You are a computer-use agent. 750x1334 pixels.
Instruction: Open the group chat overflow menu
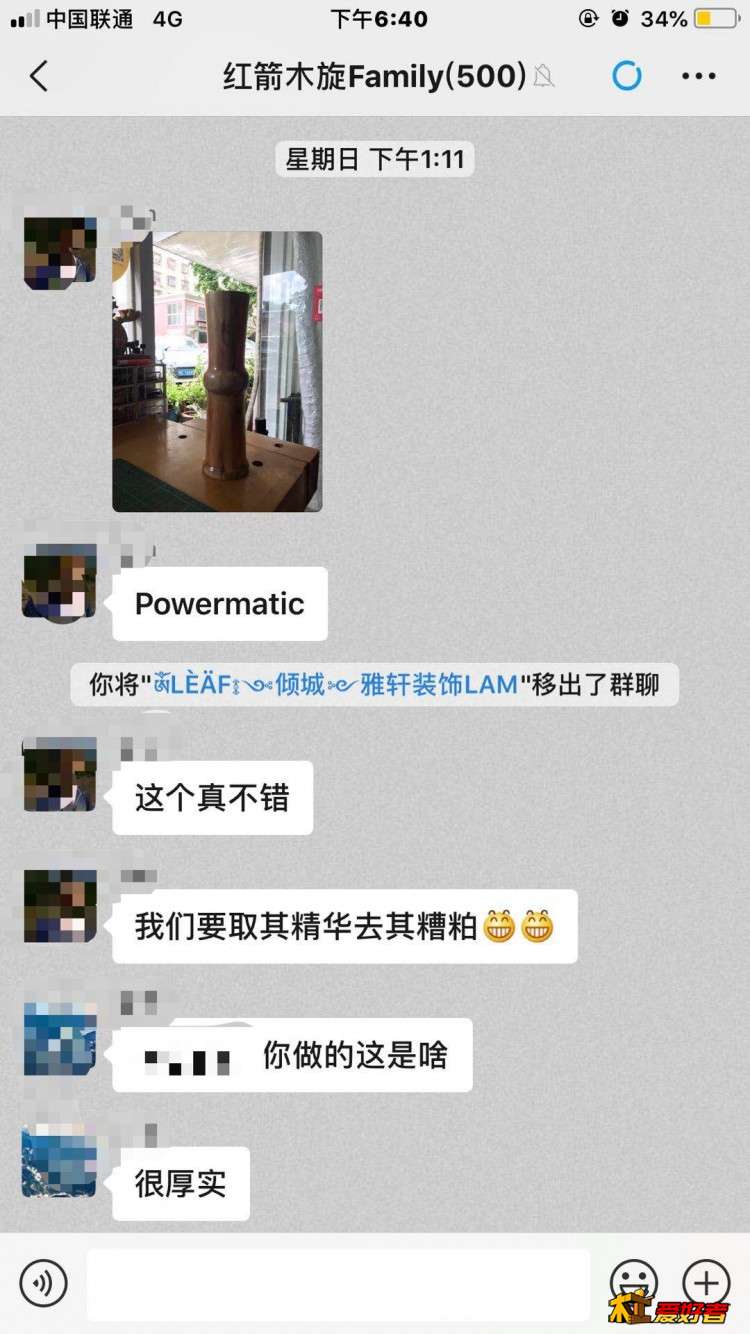[x=698, y=76]
